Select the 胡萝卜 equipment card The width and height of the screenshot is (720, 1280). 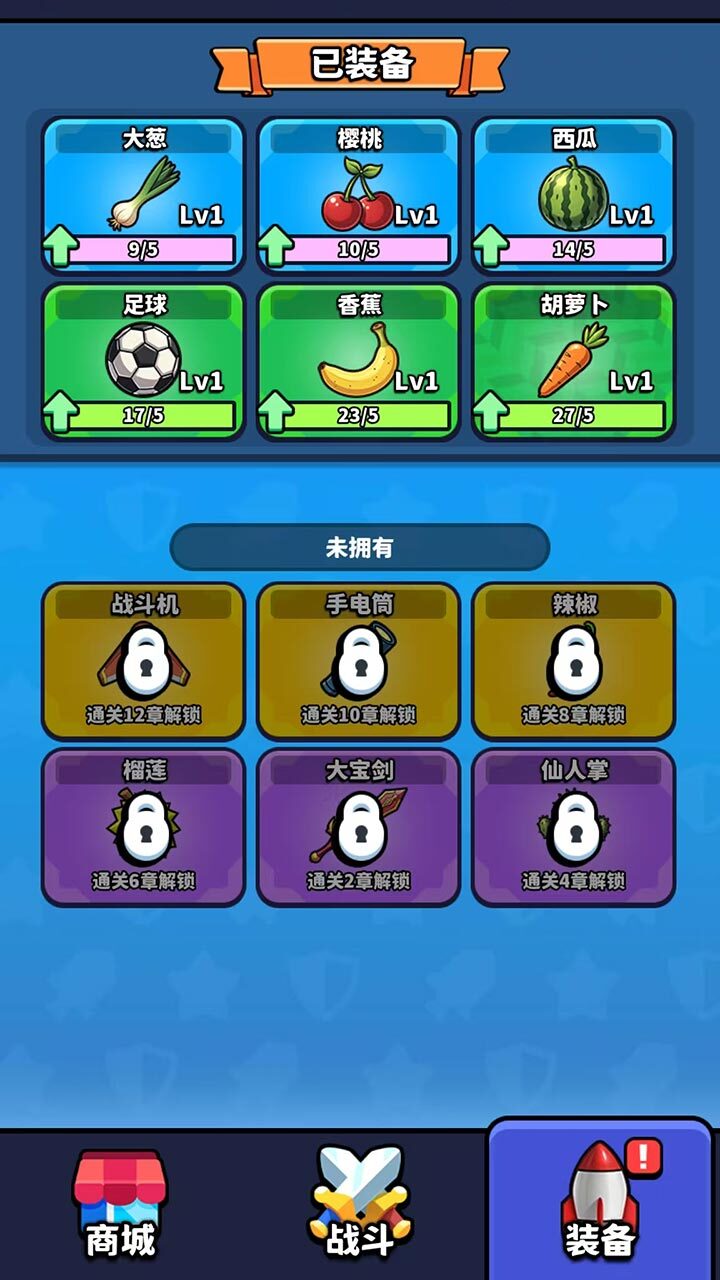(x=573, y=360)
